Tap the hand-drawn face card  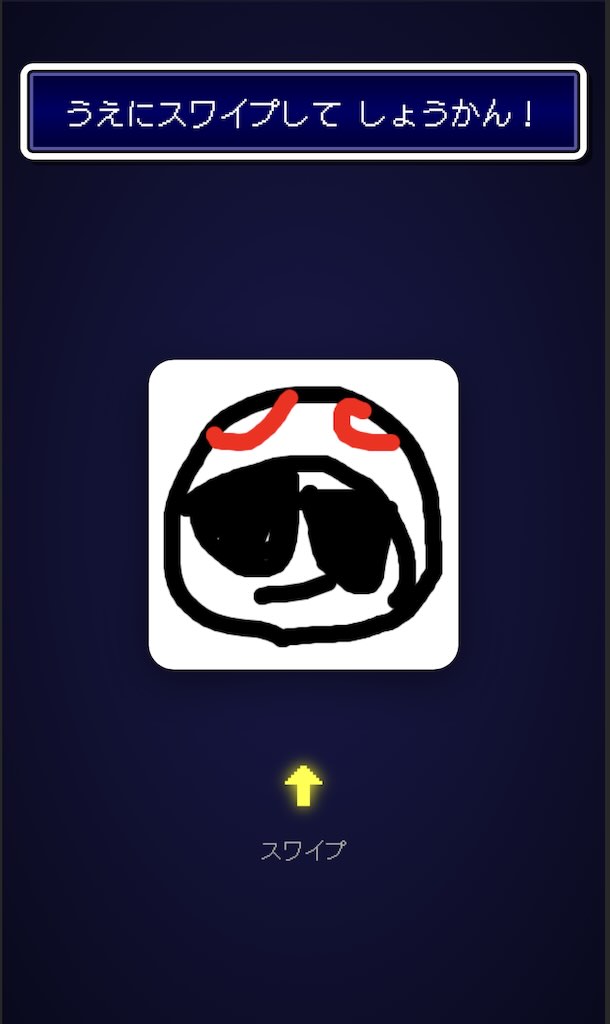point(303,514)
